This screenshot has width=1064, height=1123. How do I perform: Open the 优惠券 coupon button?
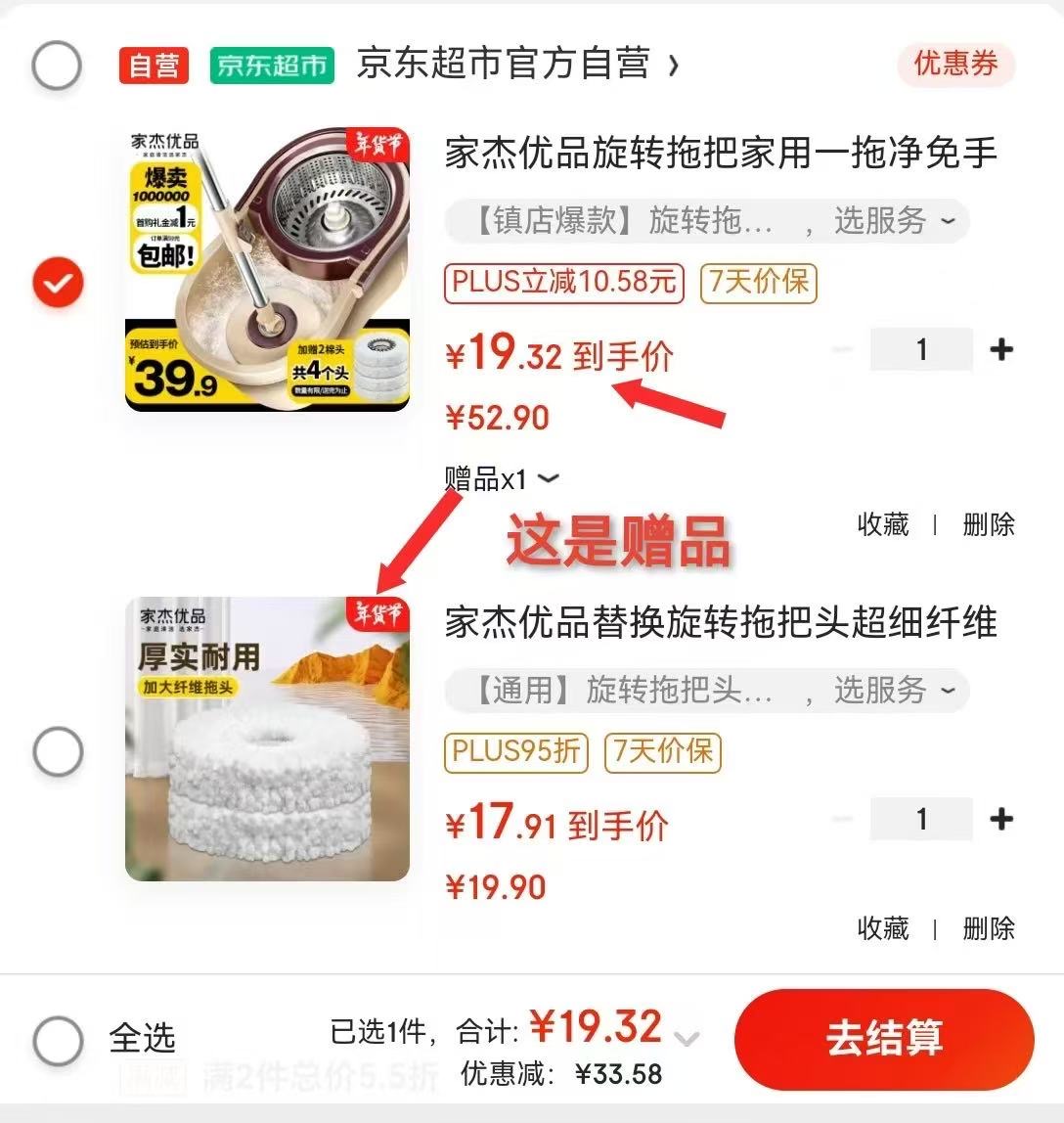[955, 65]
